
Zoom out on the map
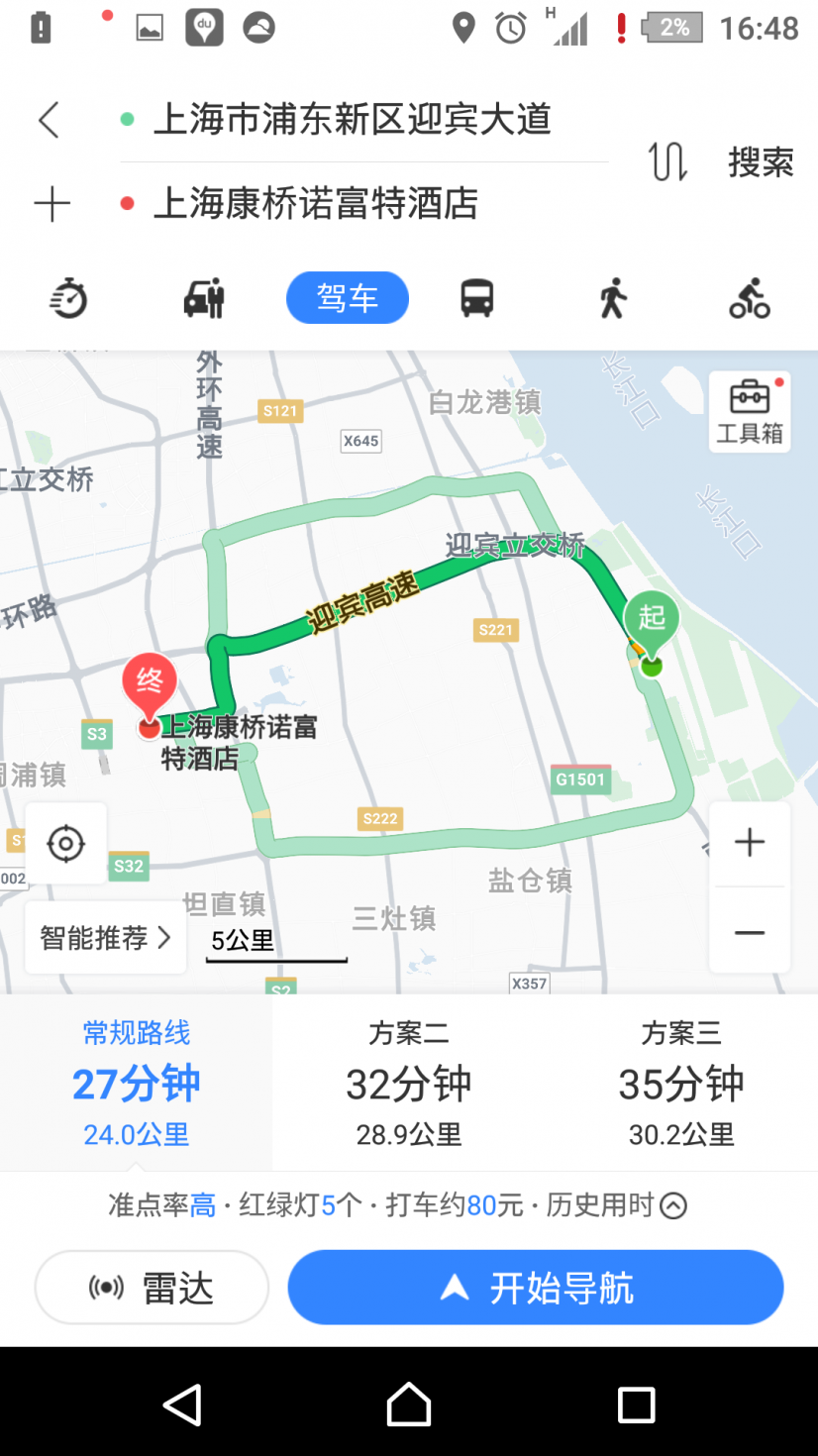point(749,932)
